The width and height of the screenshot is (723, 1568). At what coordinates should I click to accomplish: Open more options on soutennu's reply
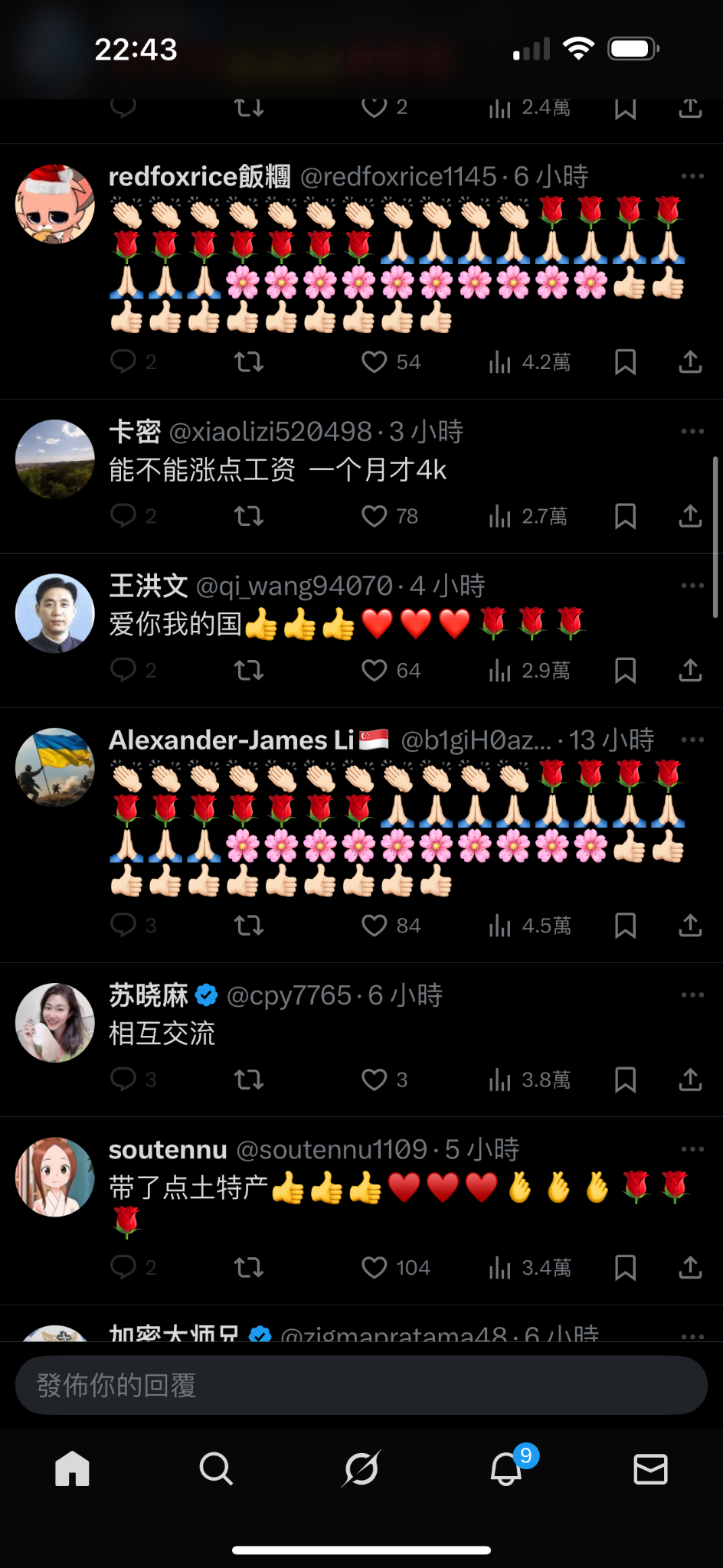pyautogui.click(x=692, y=1148)
